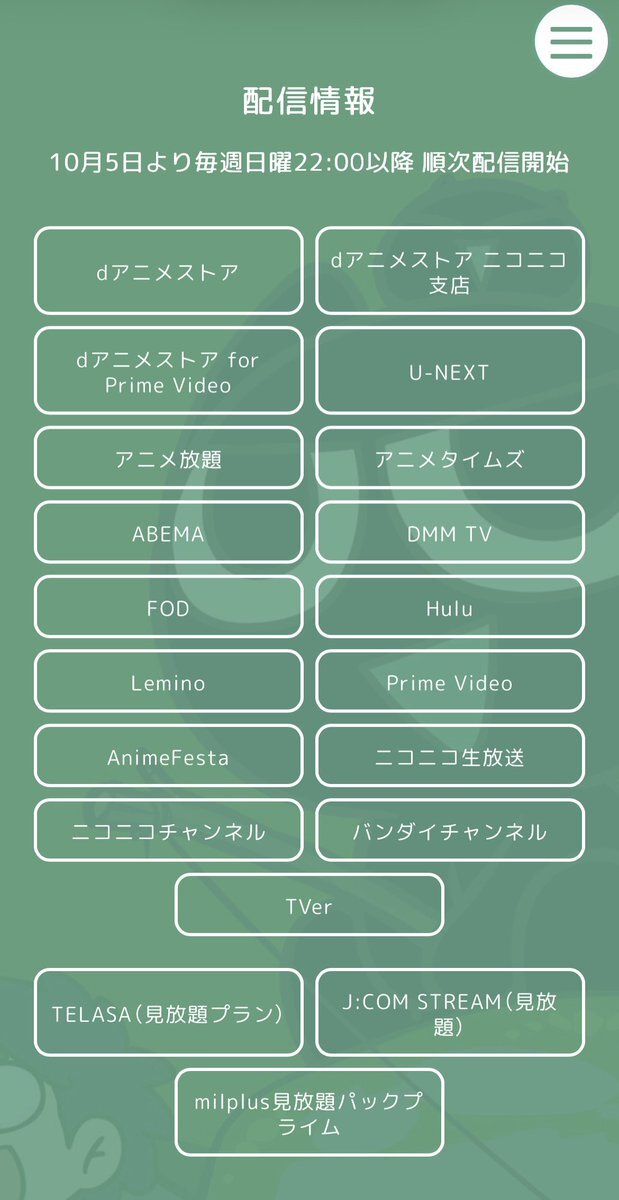Open Lemino
The width and height of the screenshot is (619, 1200).
point(168,683)
